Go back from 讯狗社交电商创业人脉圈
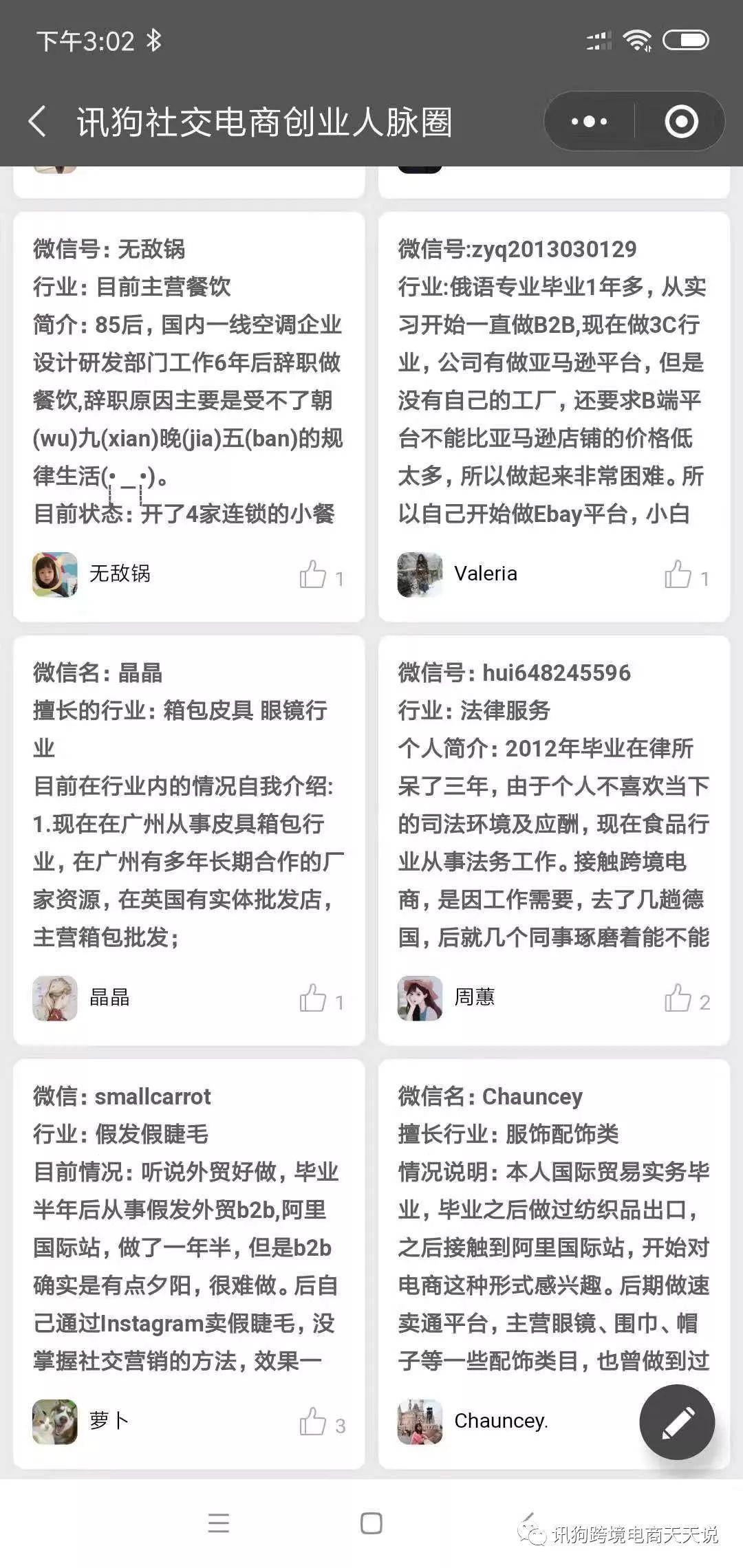Image resolution: width=743 pixels, height=1568 pixels. click(38, 122)
